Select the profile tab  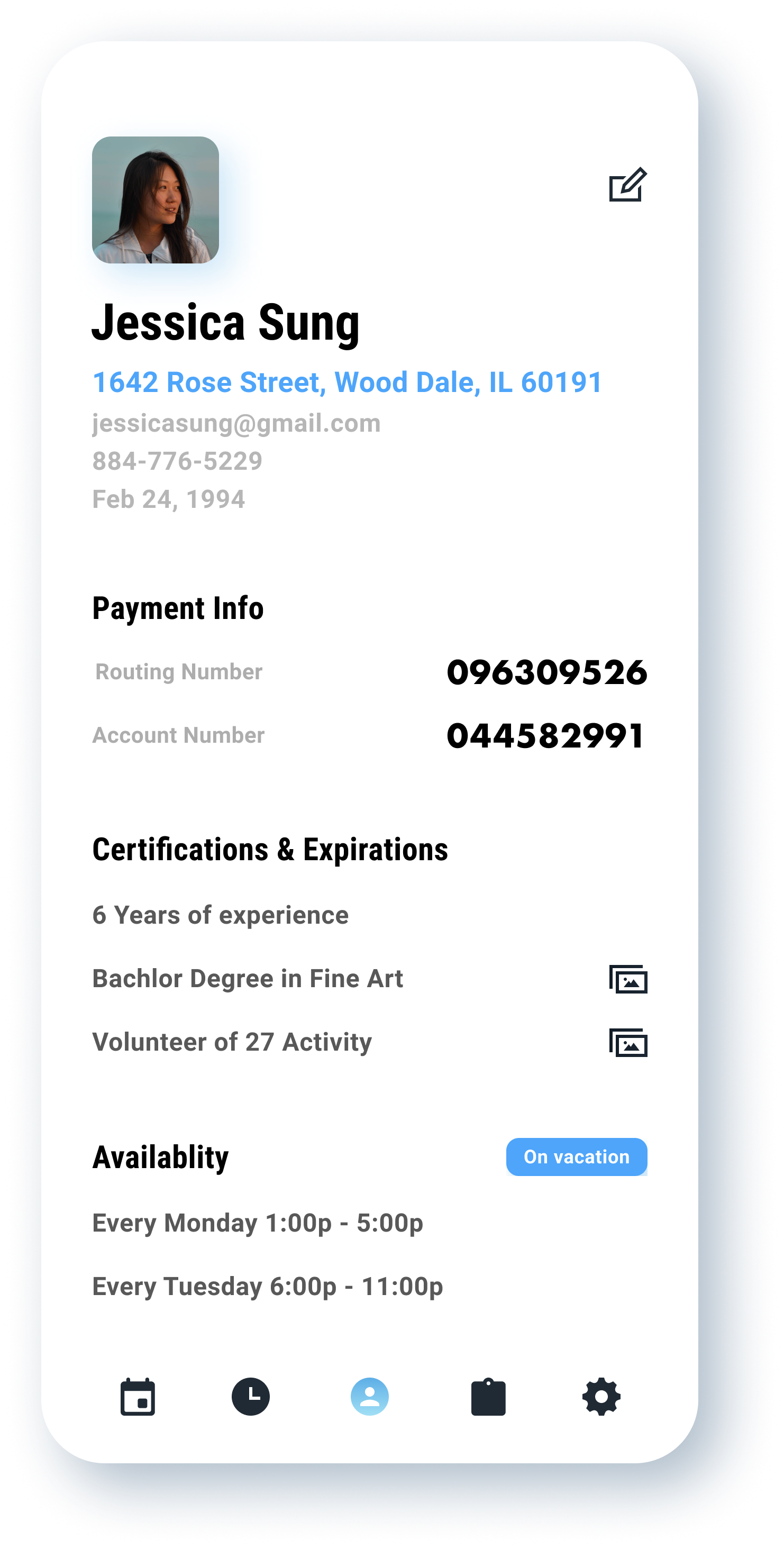369,1396
